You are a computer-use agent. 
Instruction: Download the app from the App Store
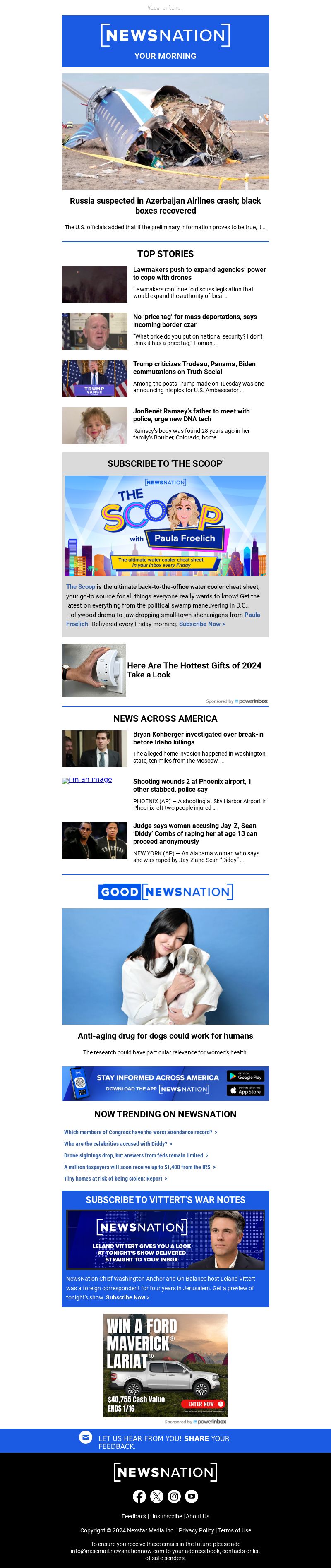click(x=245, y=1091)
